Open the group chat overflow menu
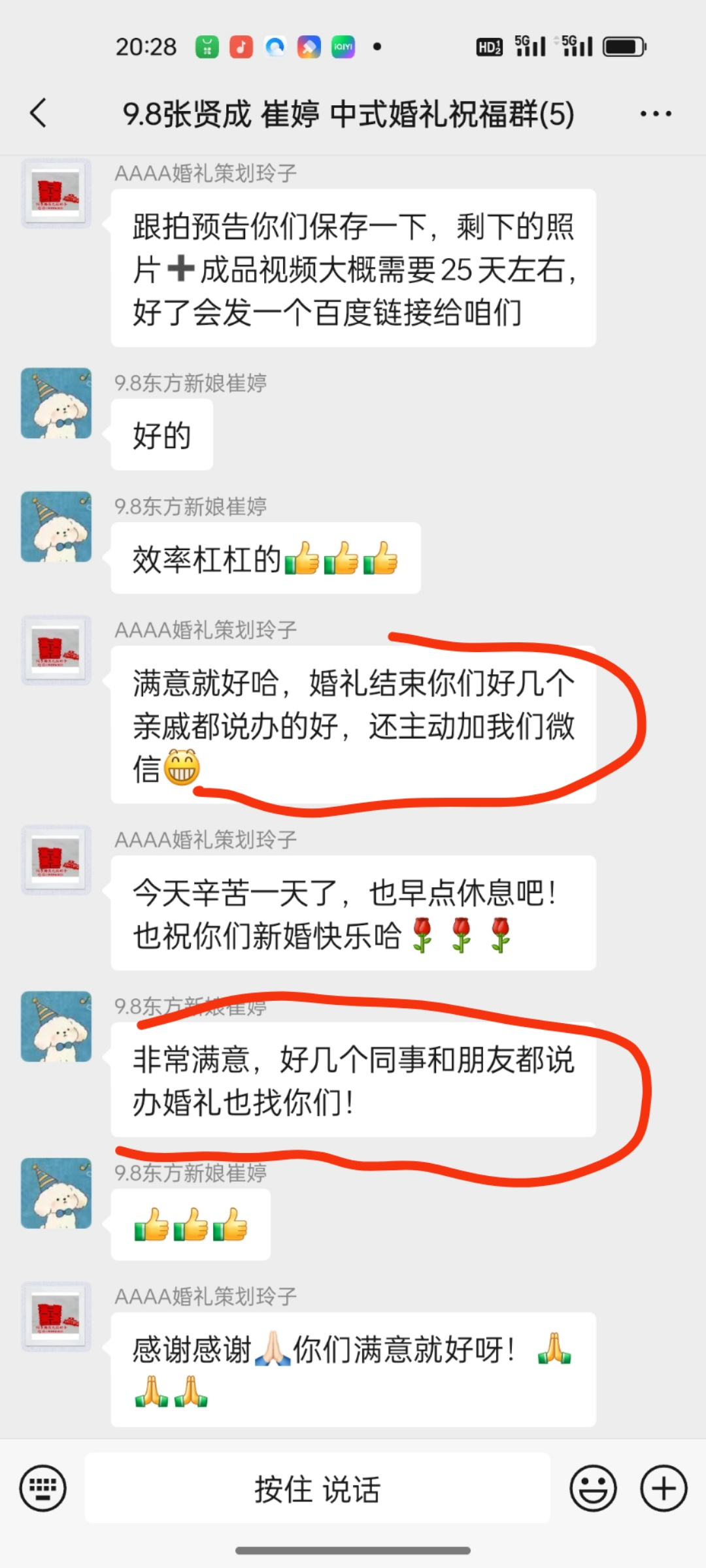 click(656, 114)
